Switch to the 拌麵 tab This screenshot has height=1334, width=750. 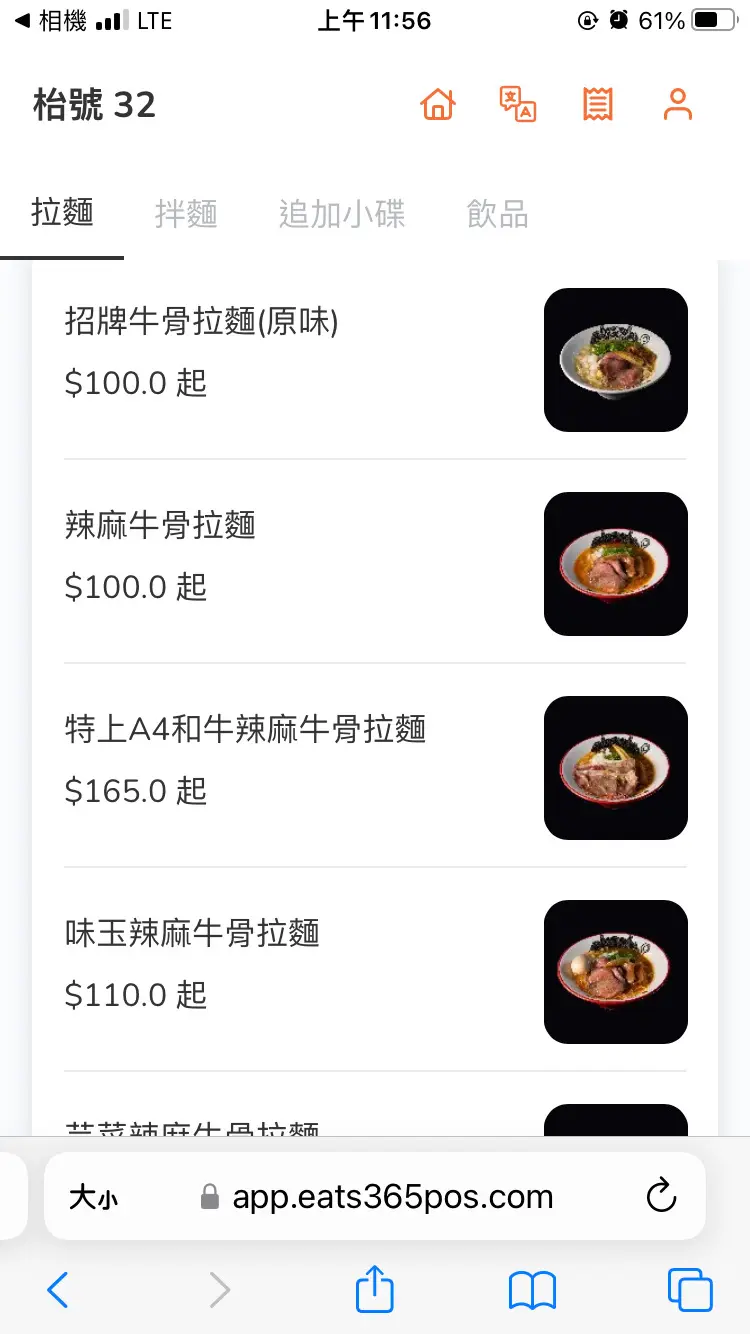point(186,214)
